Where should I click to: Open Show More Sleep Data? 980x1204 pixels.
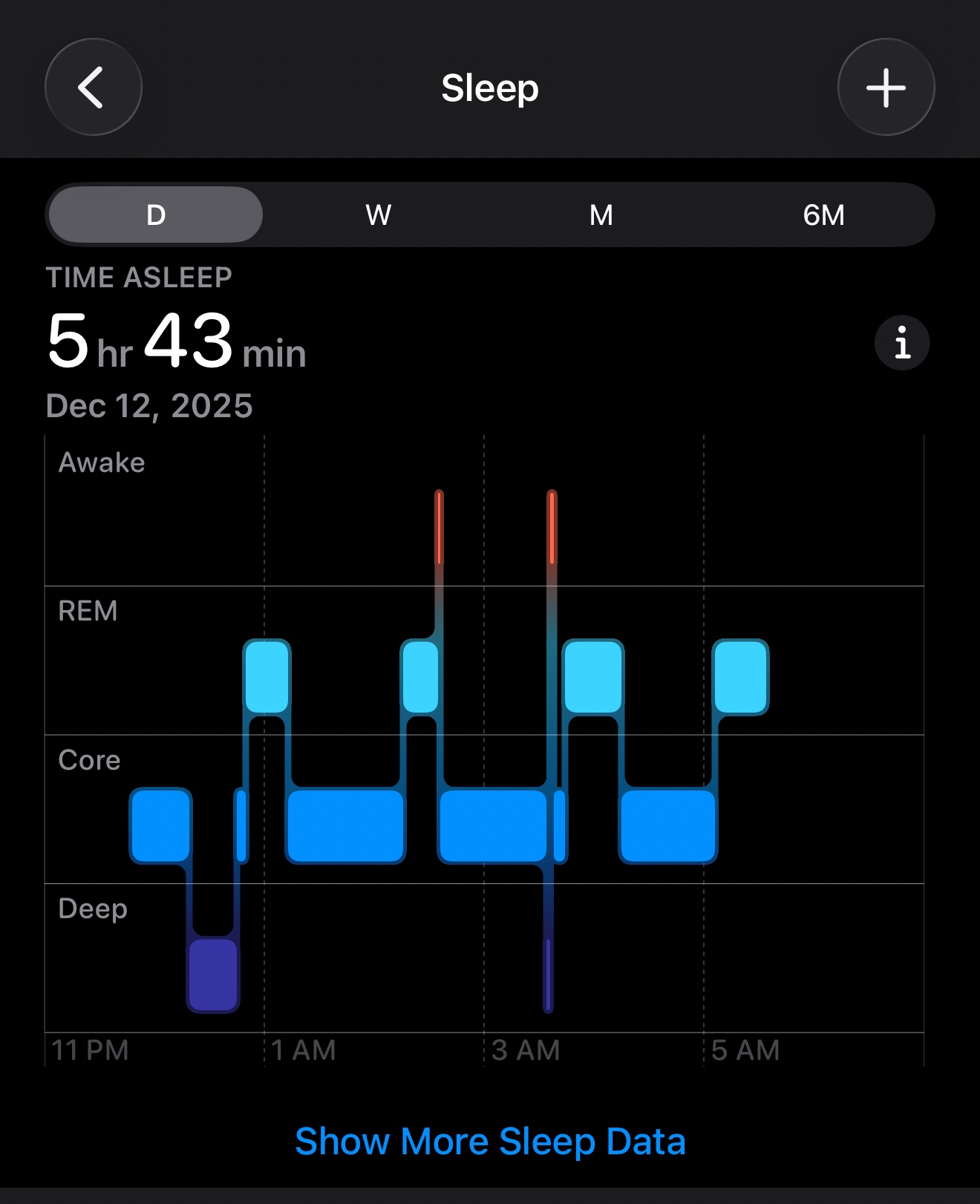pos(490,1141)
